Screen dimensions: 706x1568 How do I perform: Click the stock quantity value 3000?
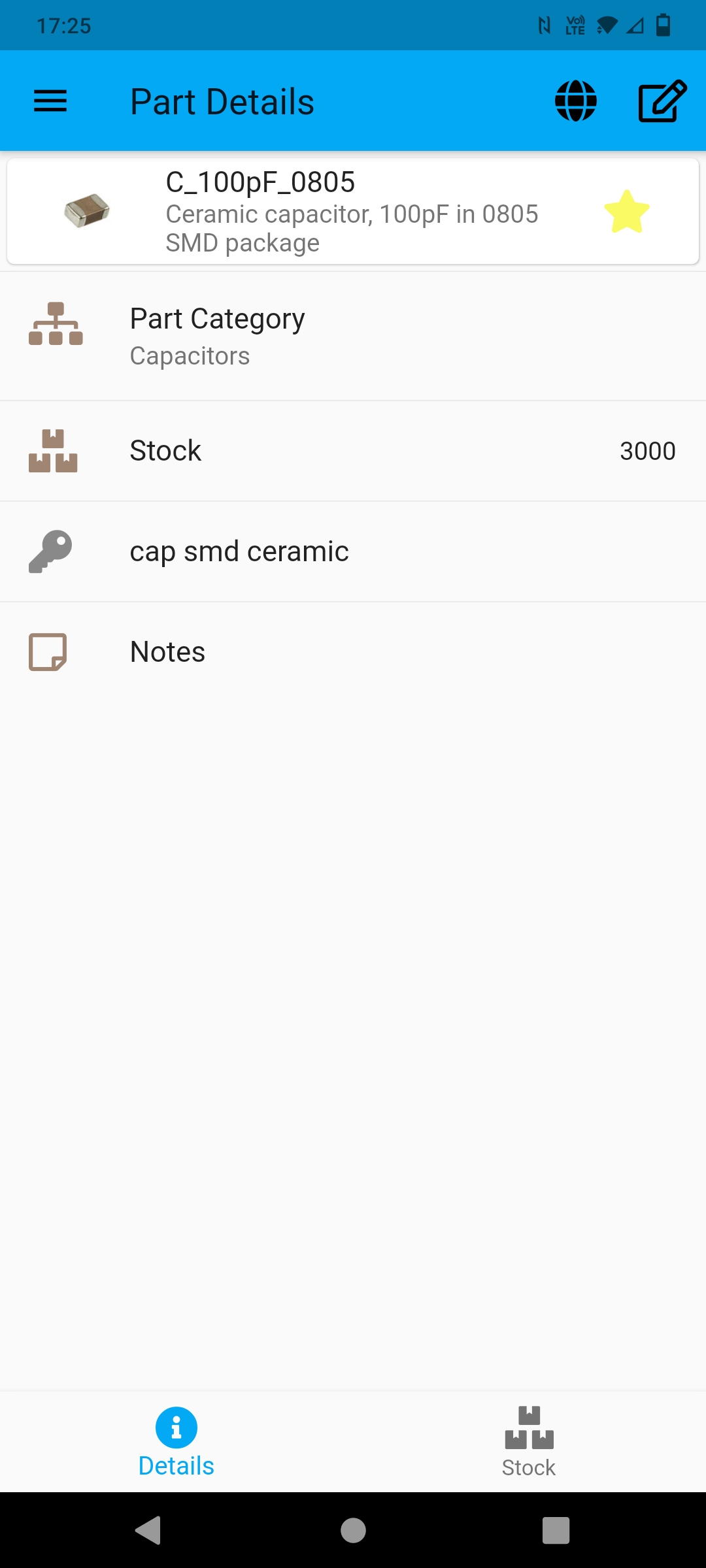point(648,450)
